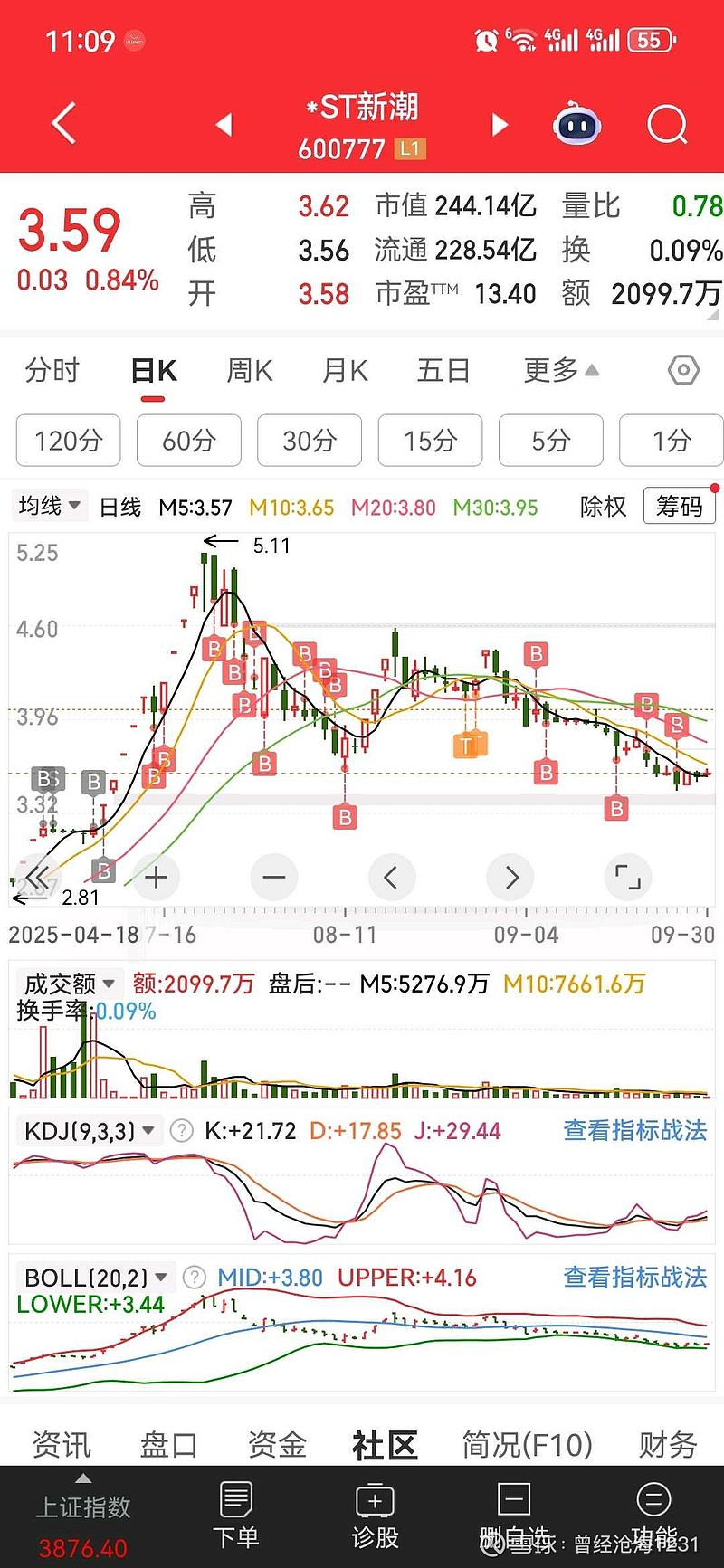The height and width of the screenshot is (1568, 724).
Task: Switch to previous stock with left triangle
Action: 224,124
